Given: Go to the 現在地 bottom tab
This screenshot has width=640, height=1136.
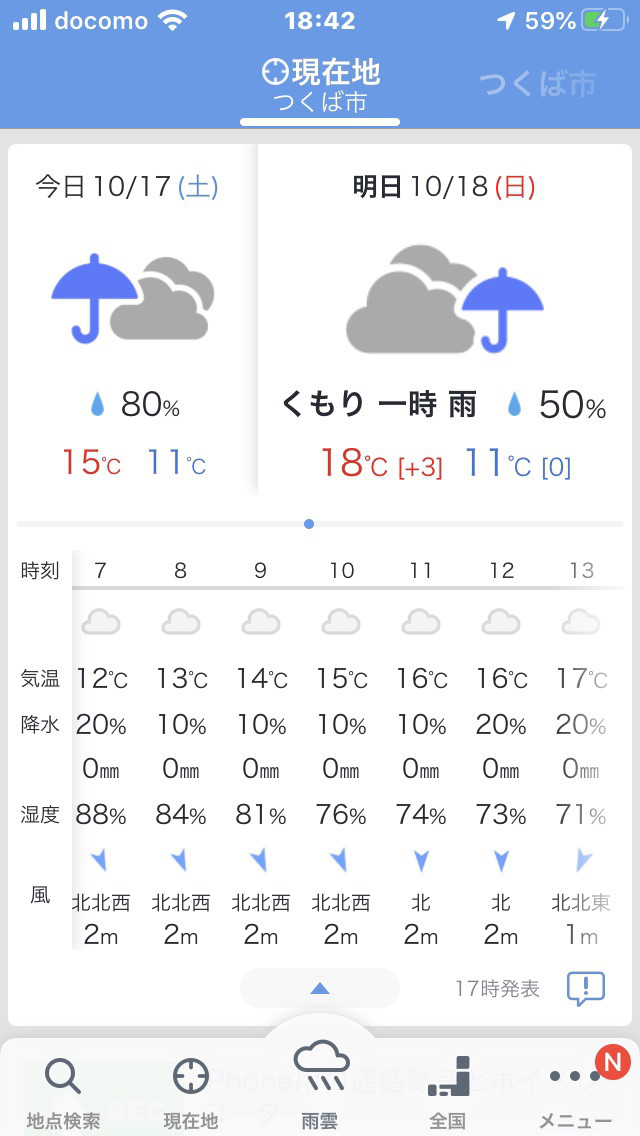Looking at the screenshot, I should coord(190,1092).
